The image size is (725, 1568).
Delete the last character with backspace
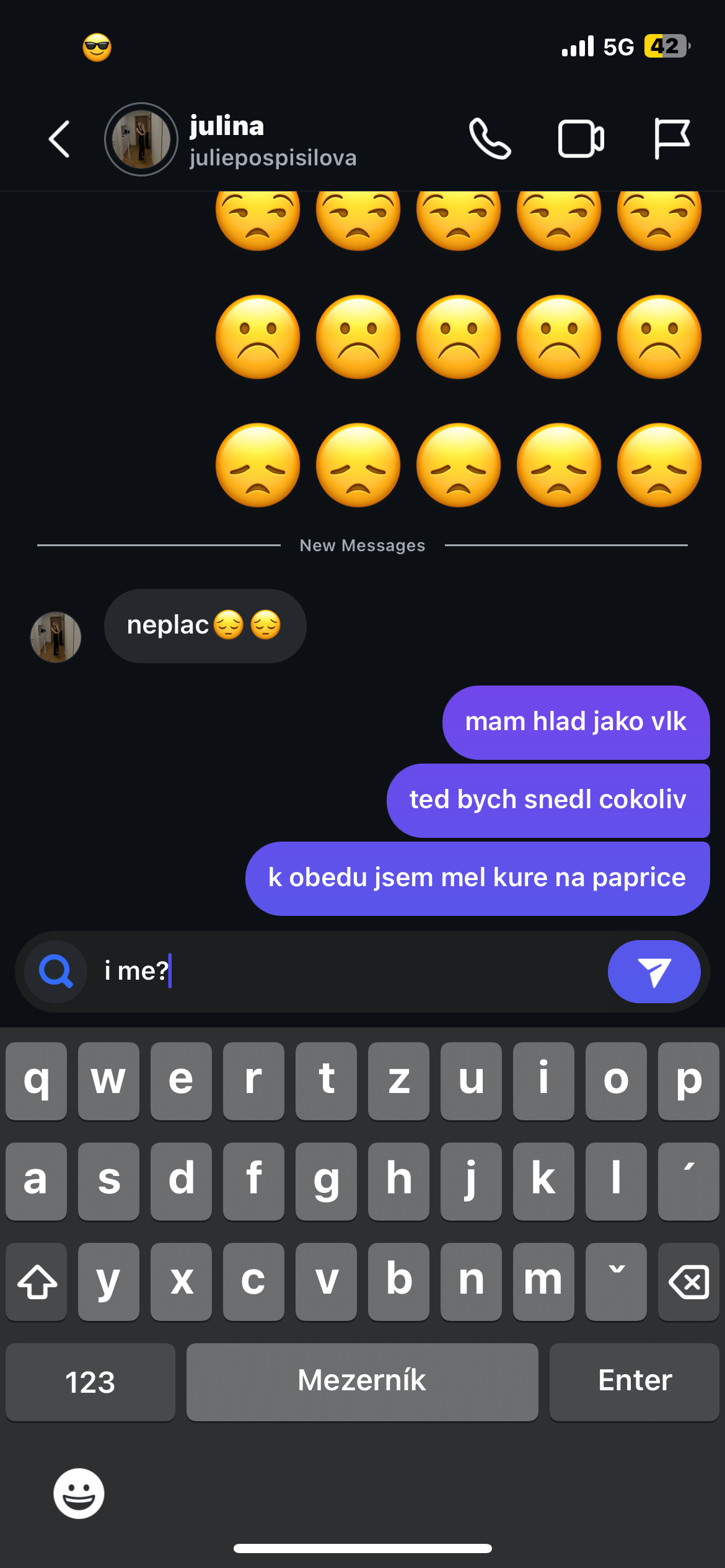688,1281
